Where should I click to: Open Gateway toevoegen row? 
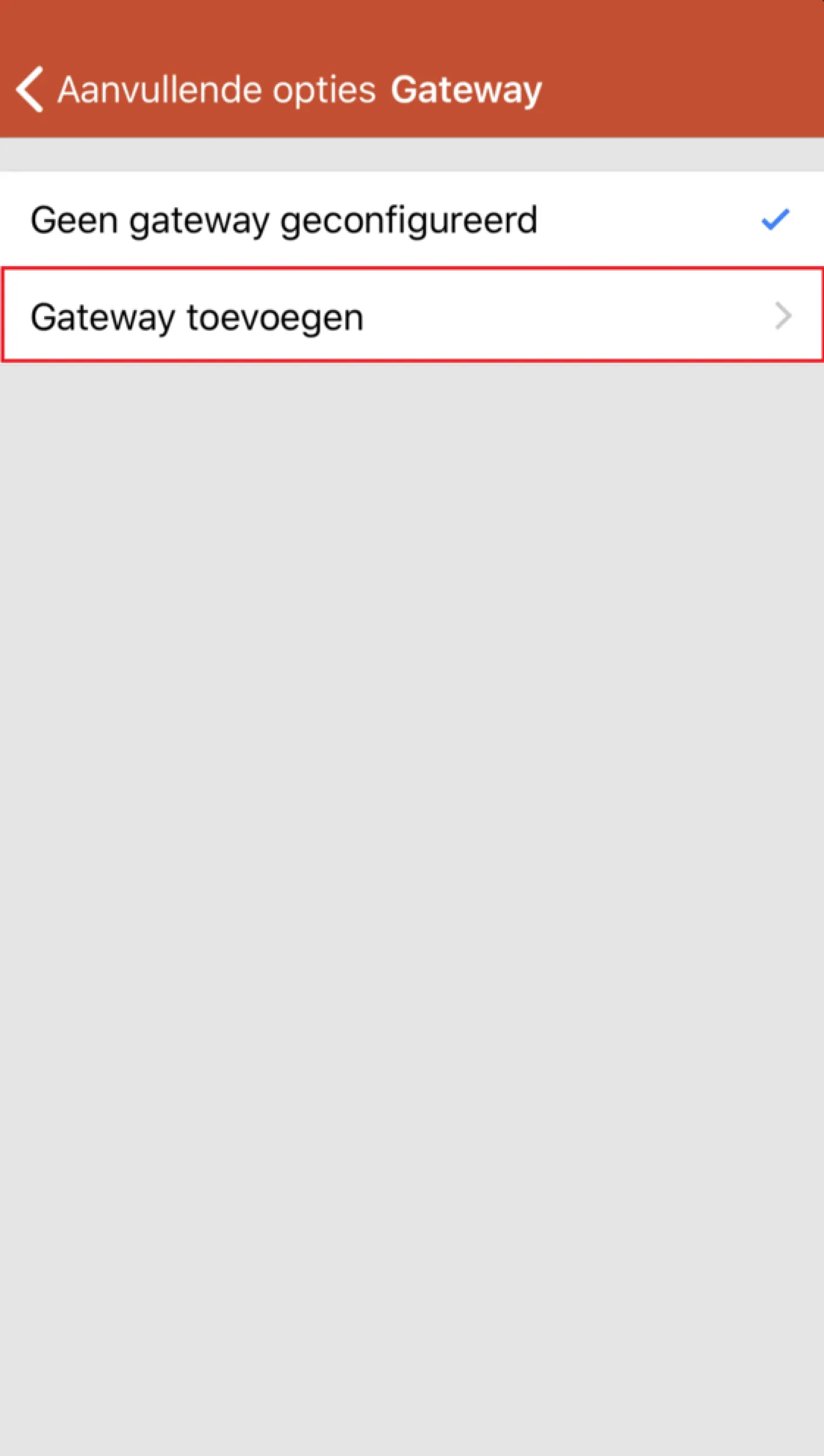tap(412, 315)
